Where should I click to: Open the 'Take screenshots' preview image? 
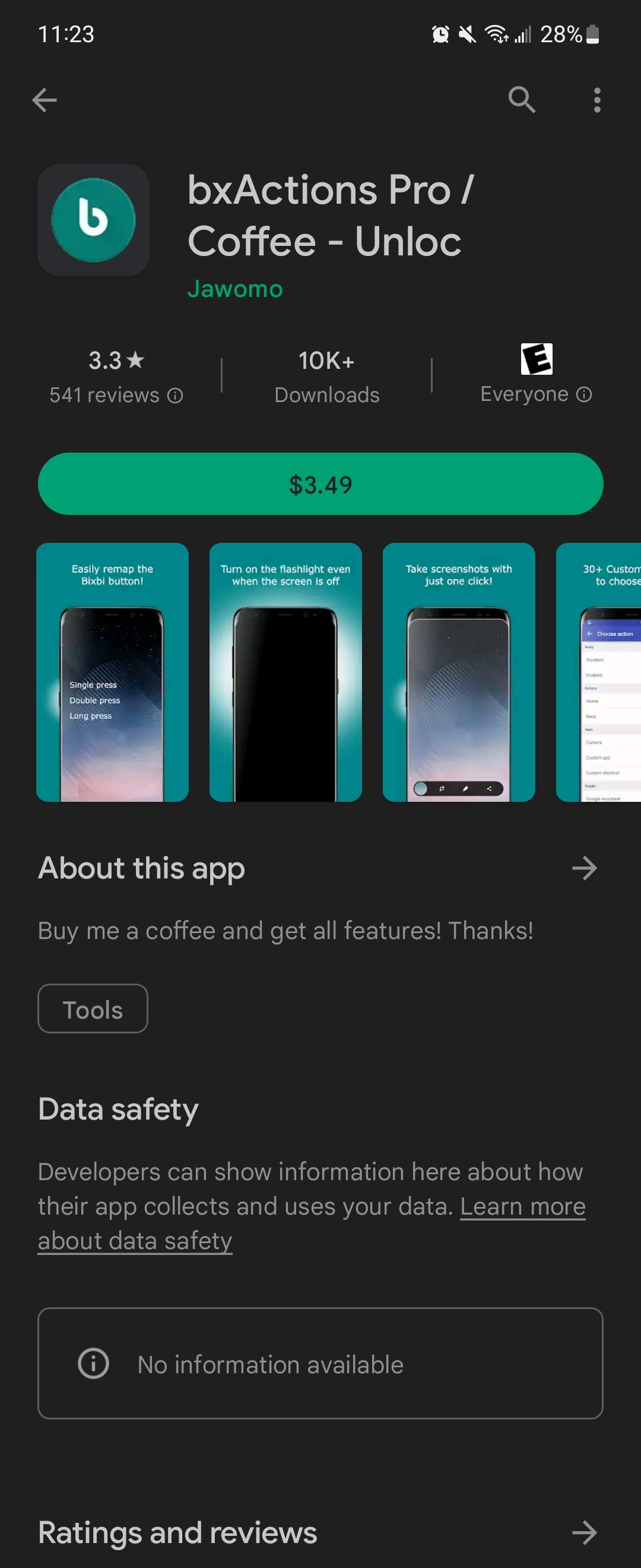[x=459, y=671]
